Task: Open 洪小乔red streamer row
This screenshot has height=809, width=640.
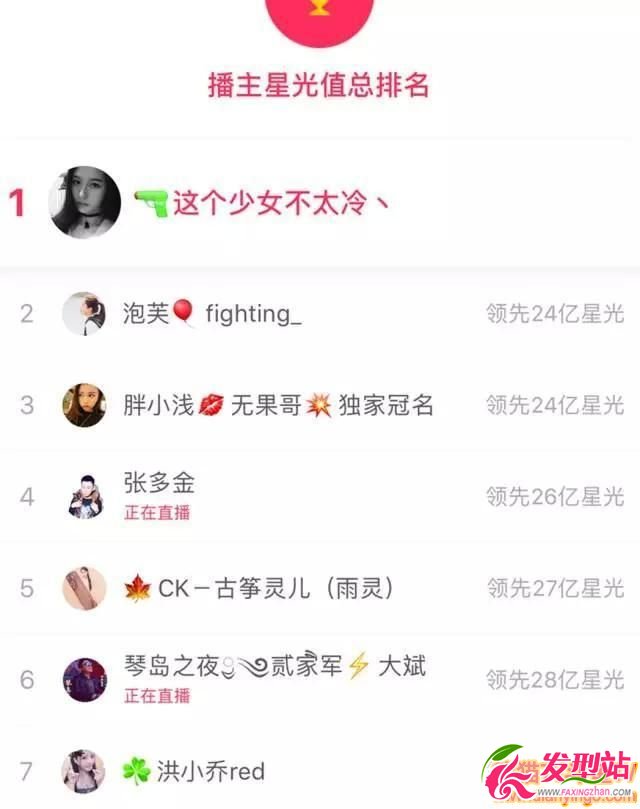Action: point(210,771)
